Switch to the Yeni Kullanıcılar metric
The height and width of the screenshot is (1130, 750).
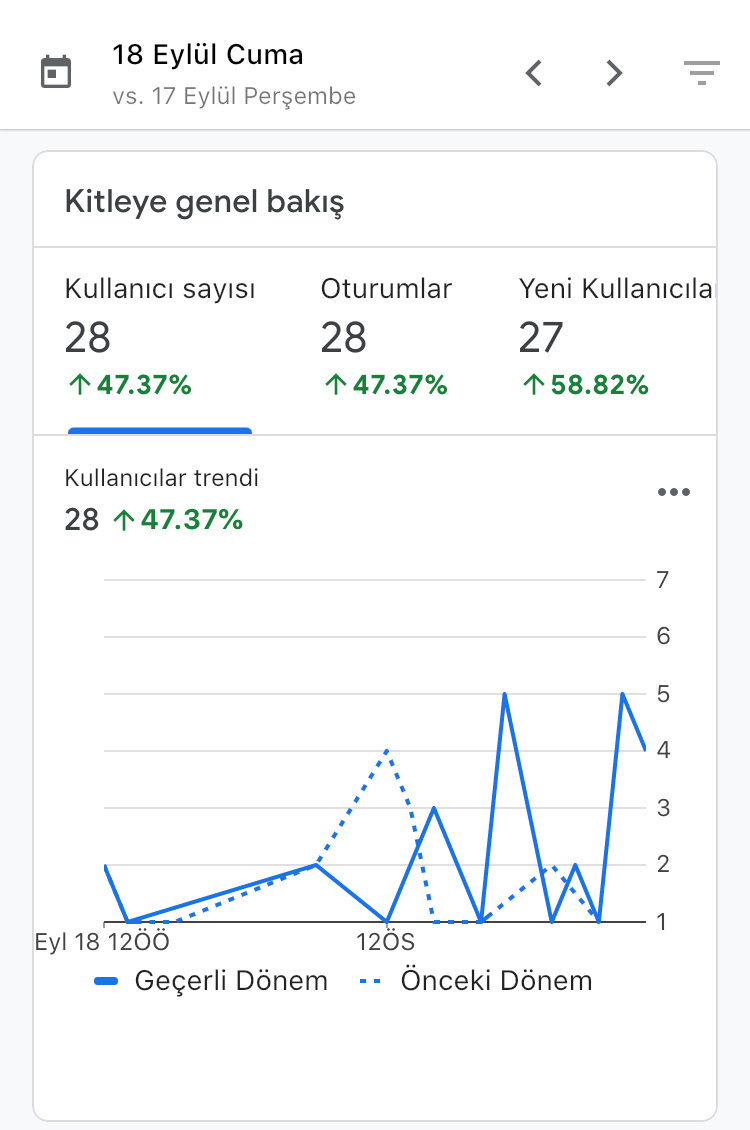[616, 337]
